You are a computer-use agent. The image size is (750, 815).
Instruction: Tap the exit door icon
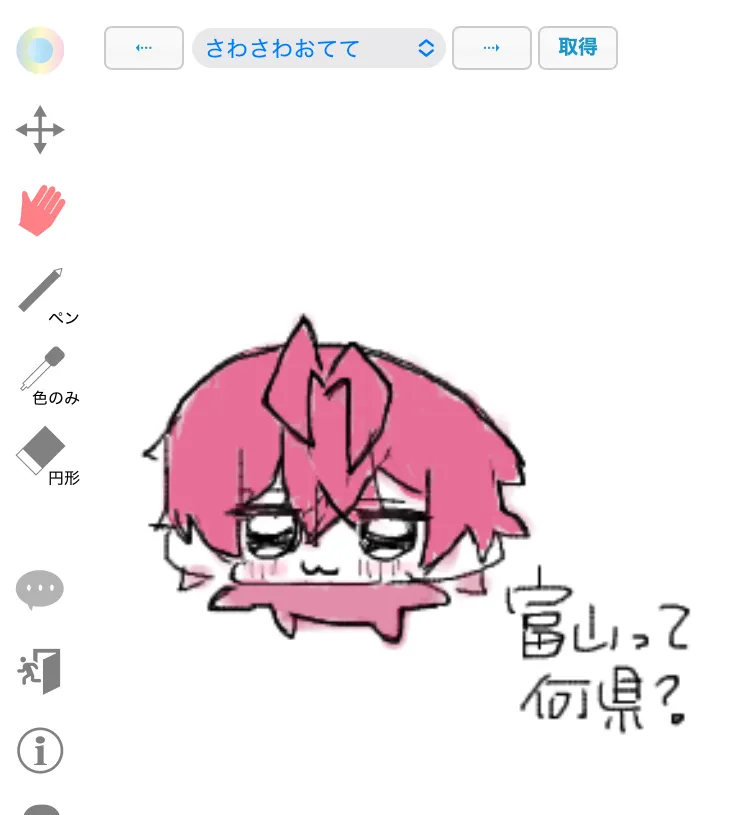click(41, 671)
